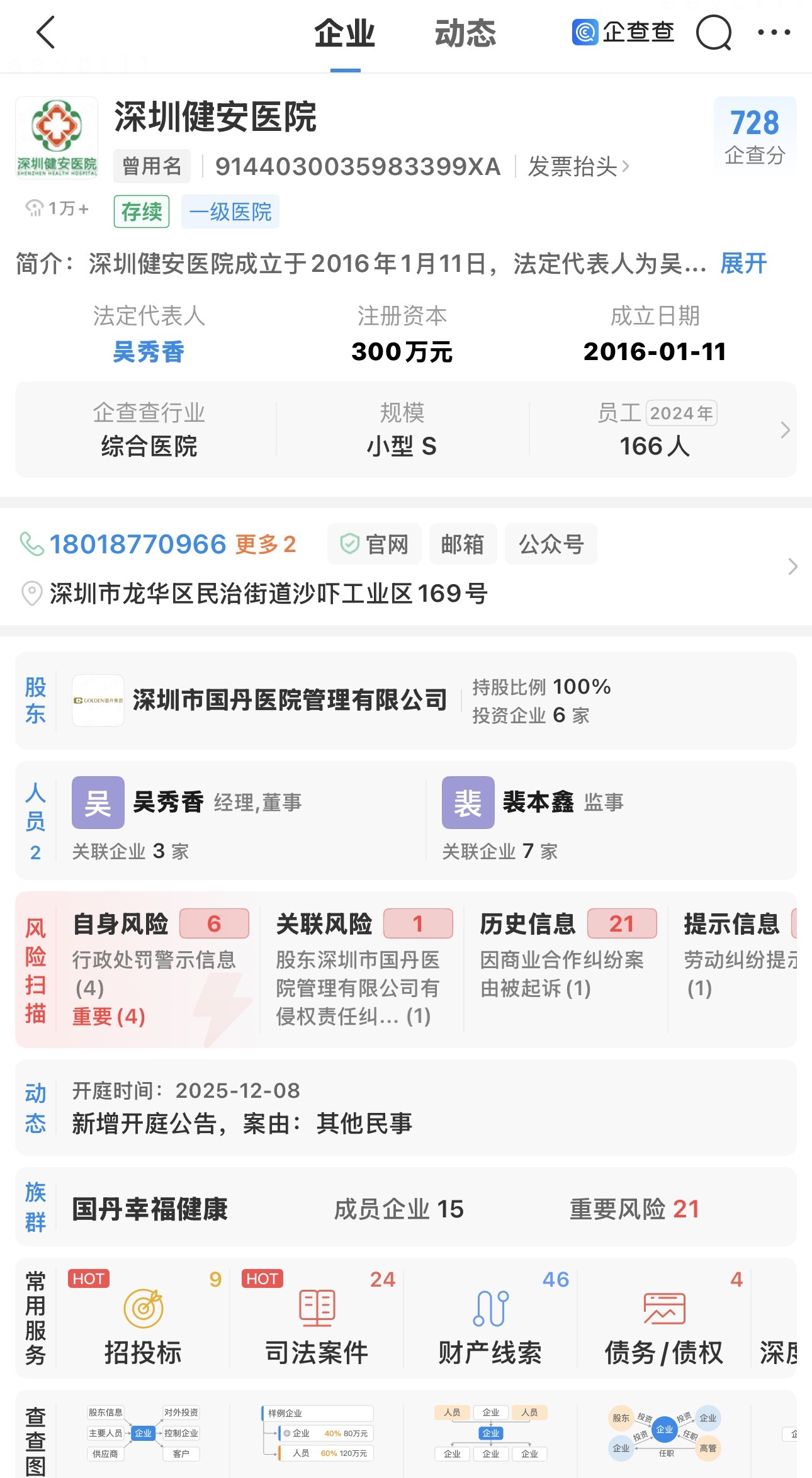View personnel entry 裴本鑫 监事
Image resolution: width=812 pixels, height=1478 pixels.
tap(538, 803)
